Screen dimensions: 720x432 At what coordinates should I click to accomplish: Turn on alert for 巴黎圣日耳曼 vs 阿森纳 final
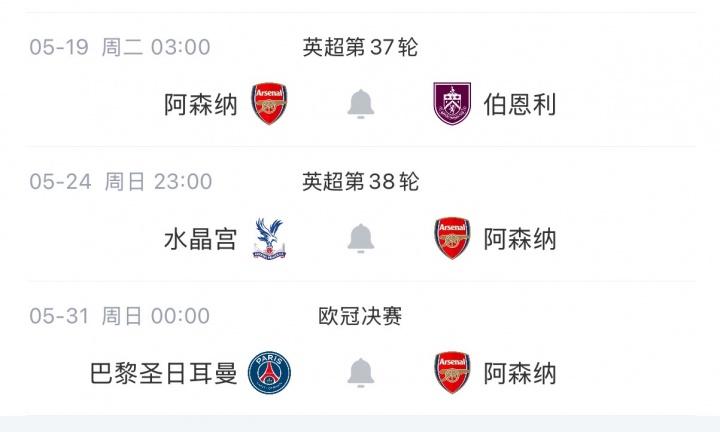pyautogui.click(x=360, y=373)
